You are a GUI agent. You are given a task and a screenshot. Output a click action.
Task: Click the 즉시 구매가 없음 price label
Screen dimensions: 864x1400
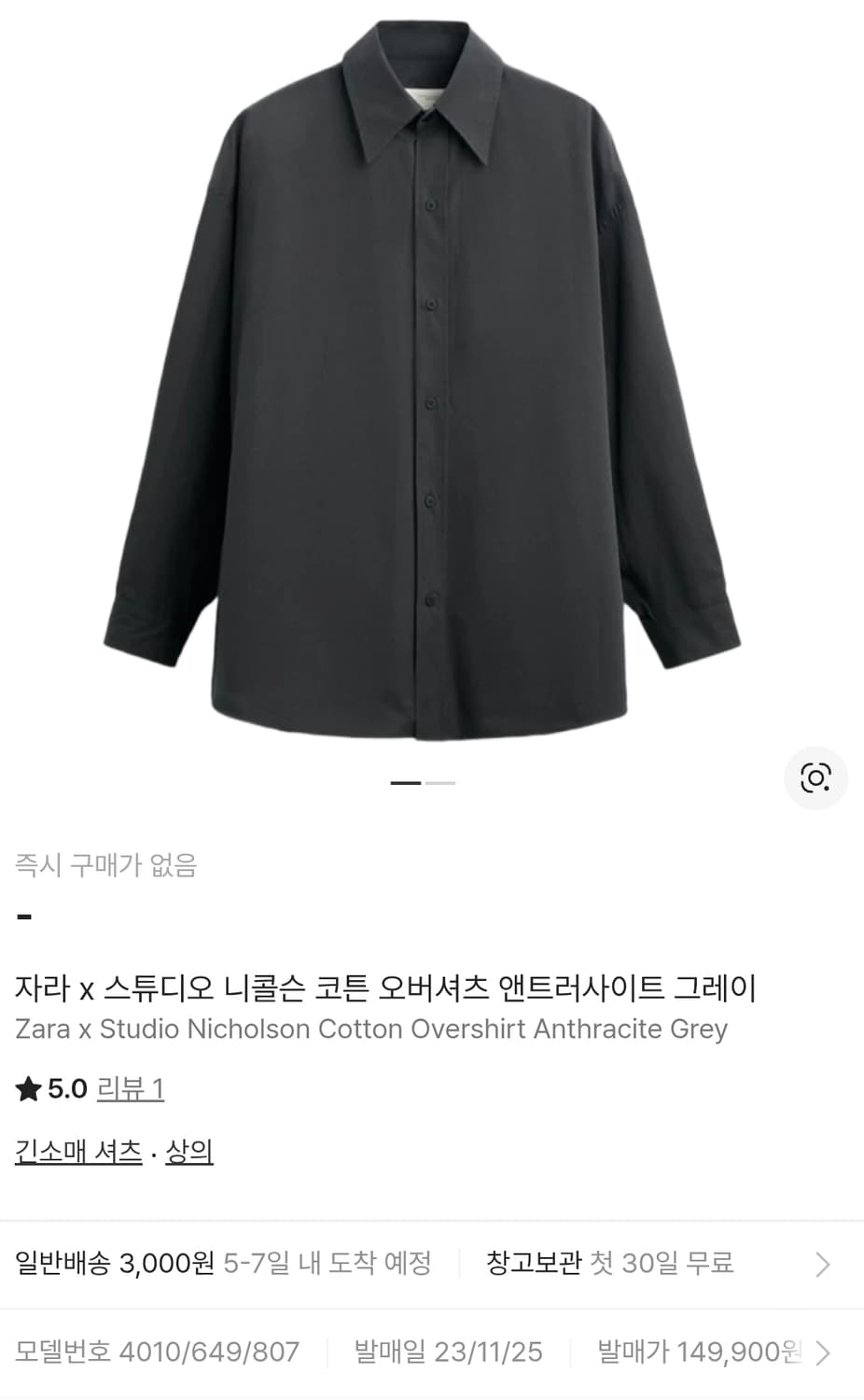click(x=105, y=865)
